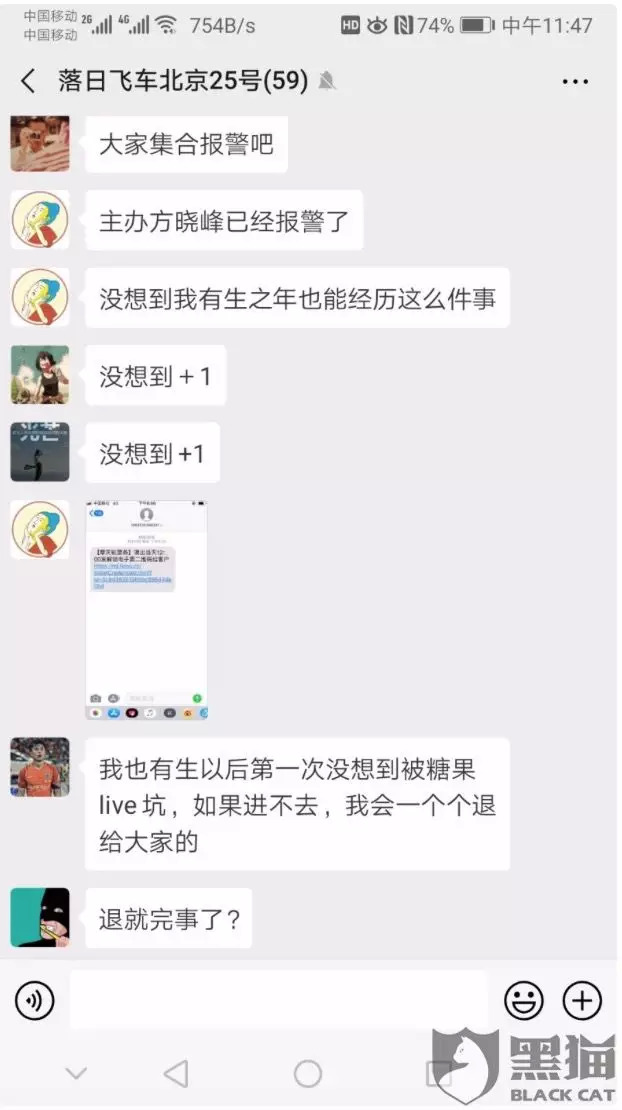This screenshot has height=1110, width=622.
Task: Go back from the 落日飞车北京25号 chat
Action: [28, 81]
